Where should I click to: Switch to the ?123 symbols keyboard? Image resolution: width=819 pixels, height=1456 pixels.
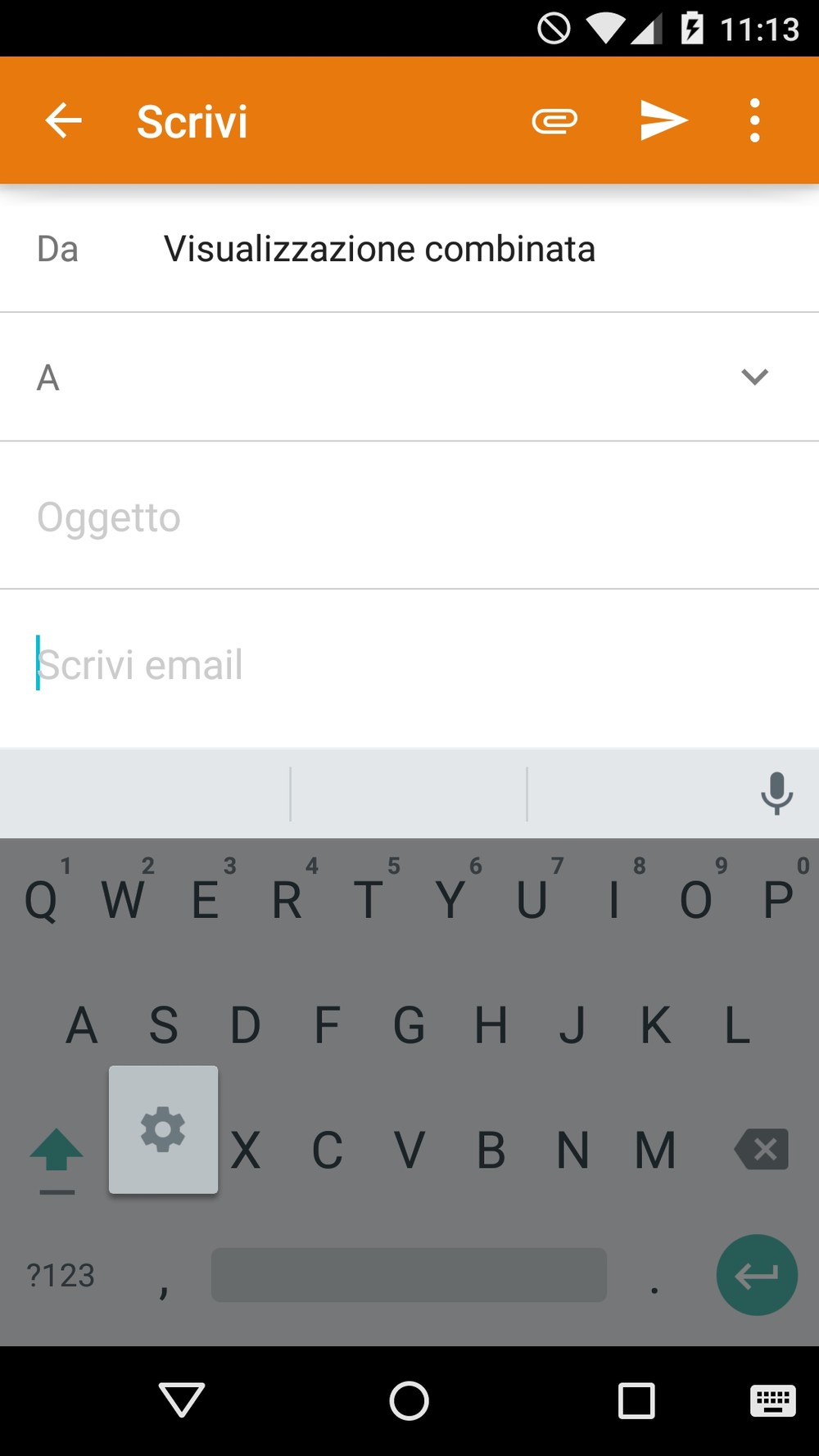61,1275
